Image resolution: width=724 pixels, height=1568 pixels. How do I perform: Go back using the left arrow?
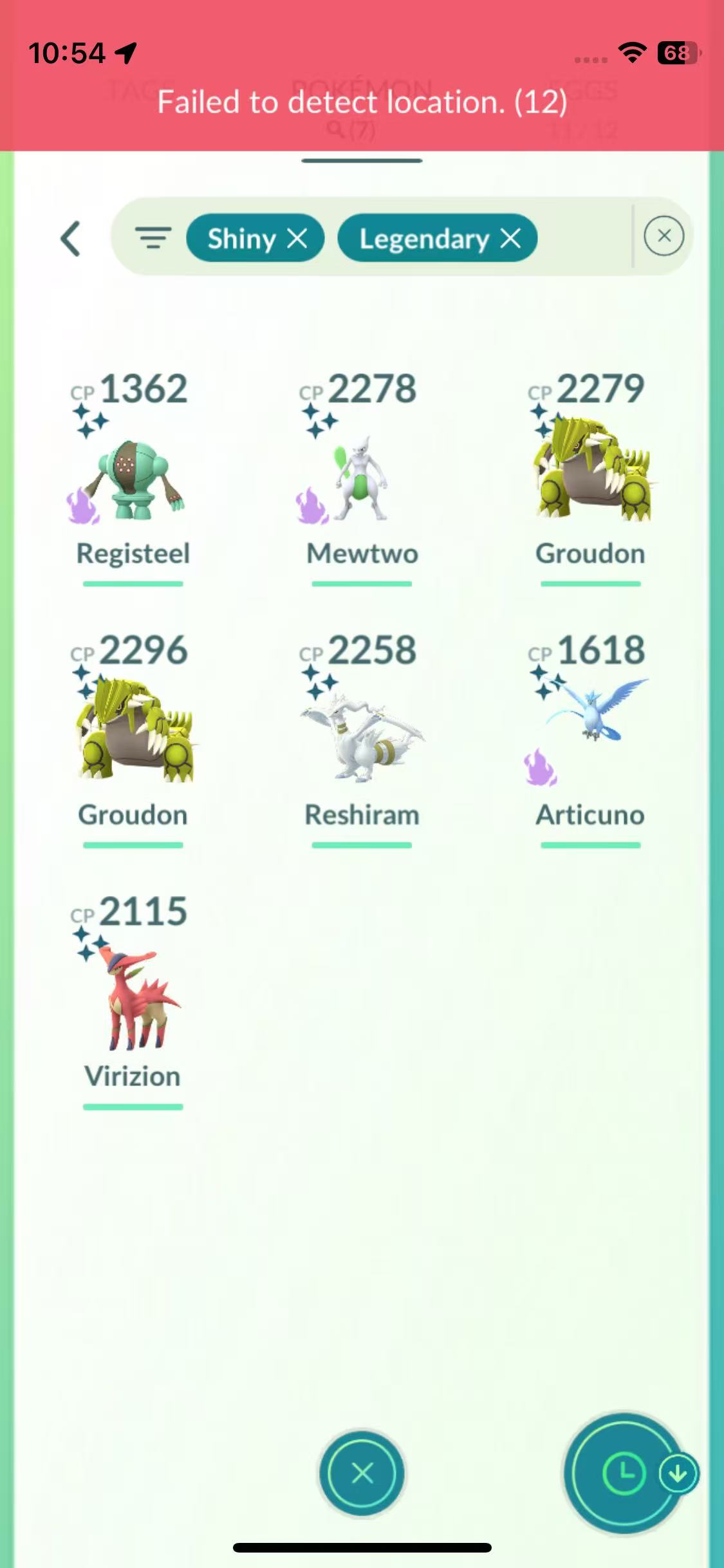coord(71,239)
